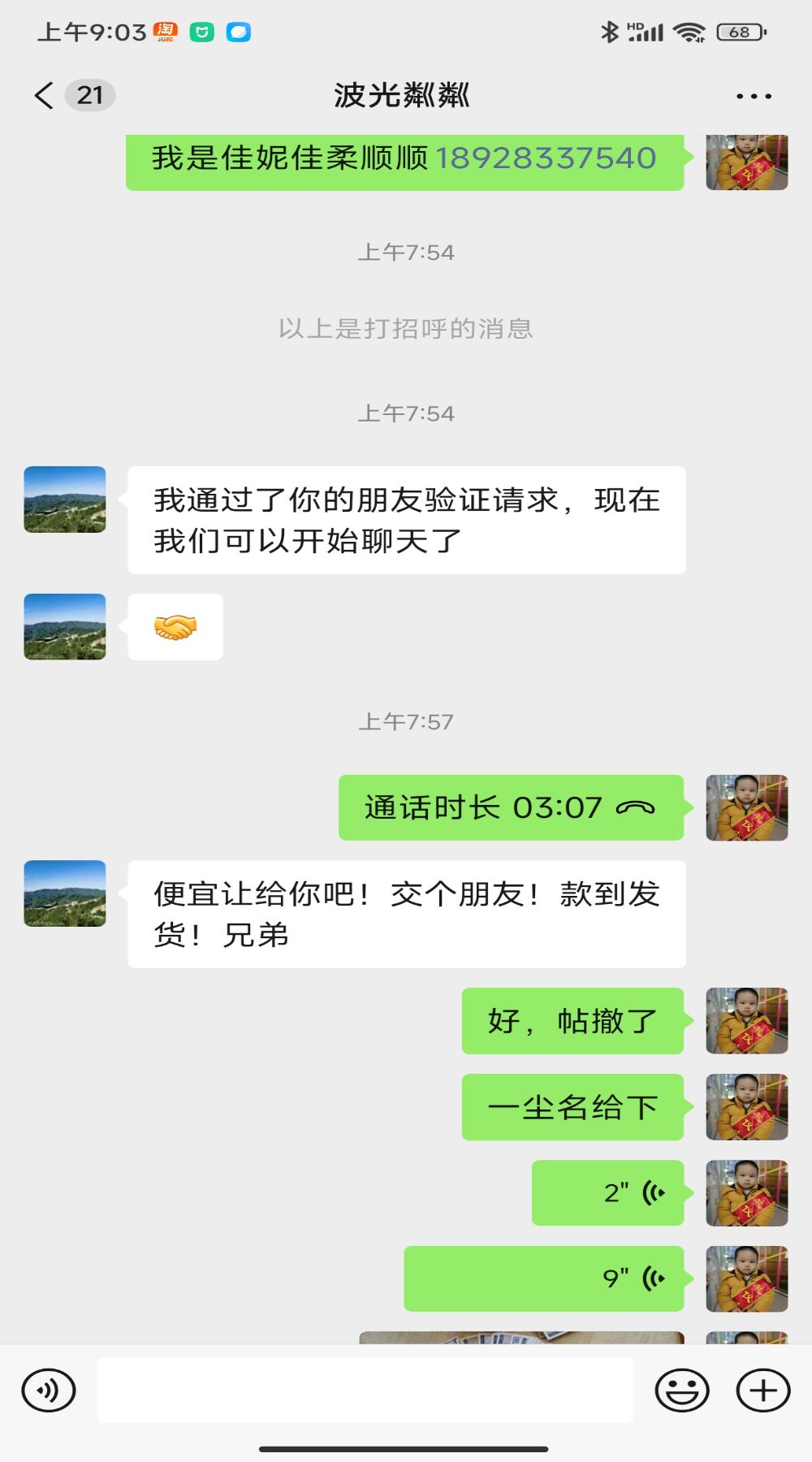Open the chat options menu
This screenshot has width=812, height=1462.
pos(753,96)
